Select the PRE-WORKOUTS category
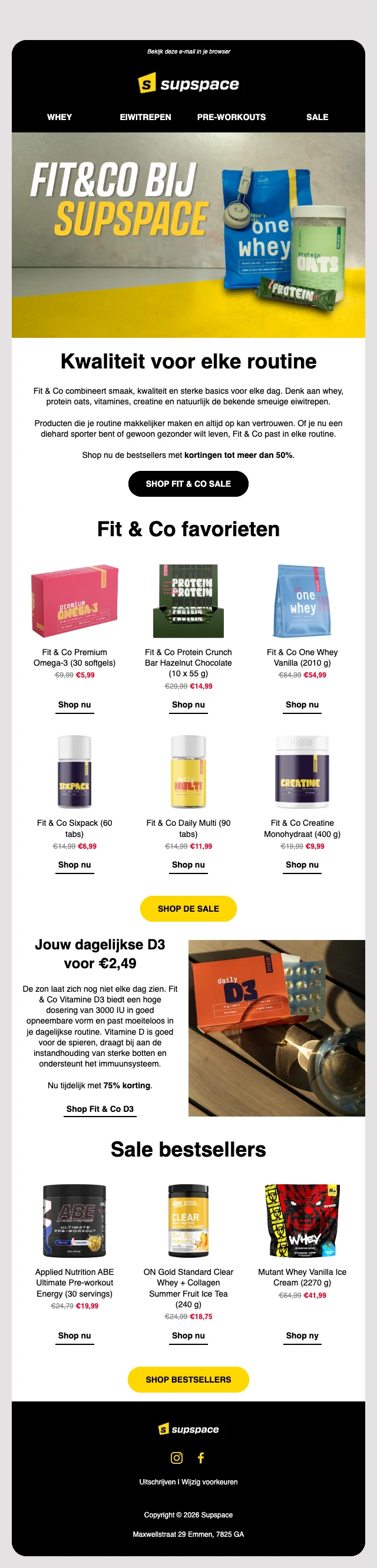This screenshot has height=1568, width=377. point(232,117)
